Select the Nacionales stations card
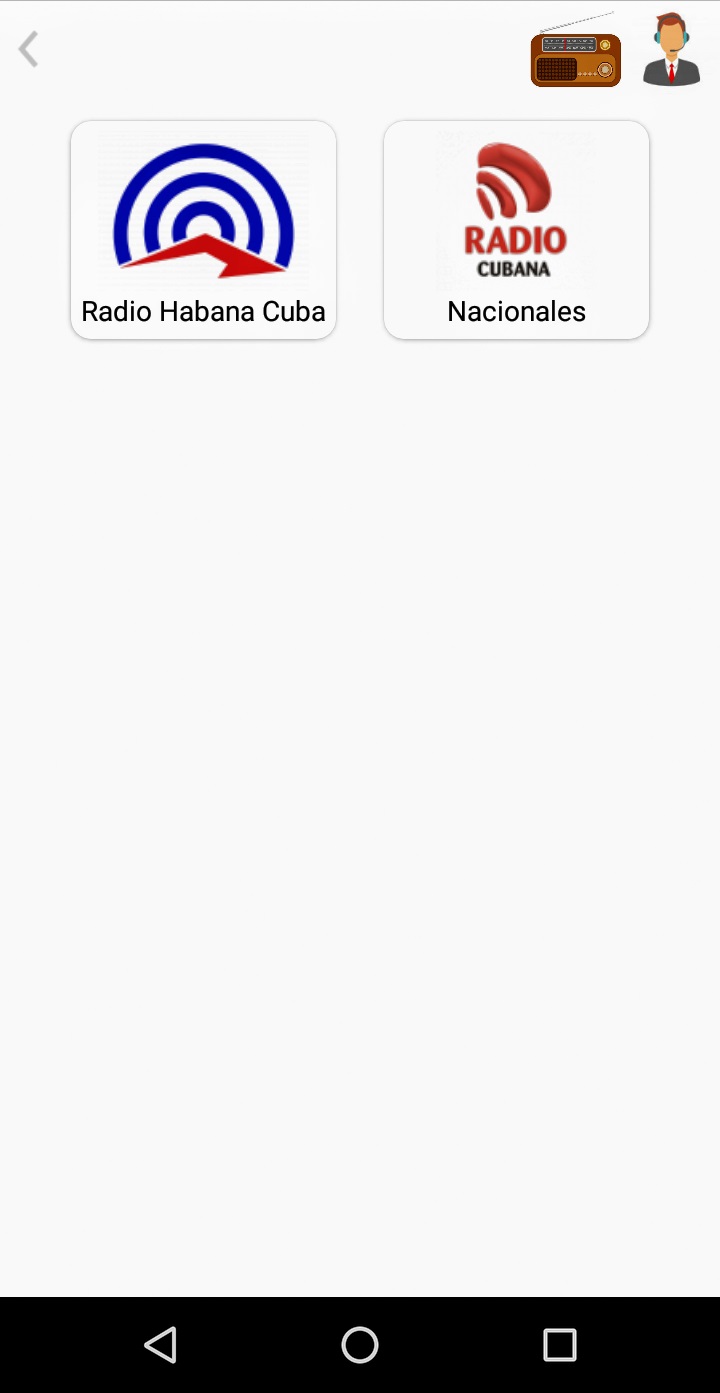The image size is (720, 1393). pyautogui.click(x=516, y=230)
